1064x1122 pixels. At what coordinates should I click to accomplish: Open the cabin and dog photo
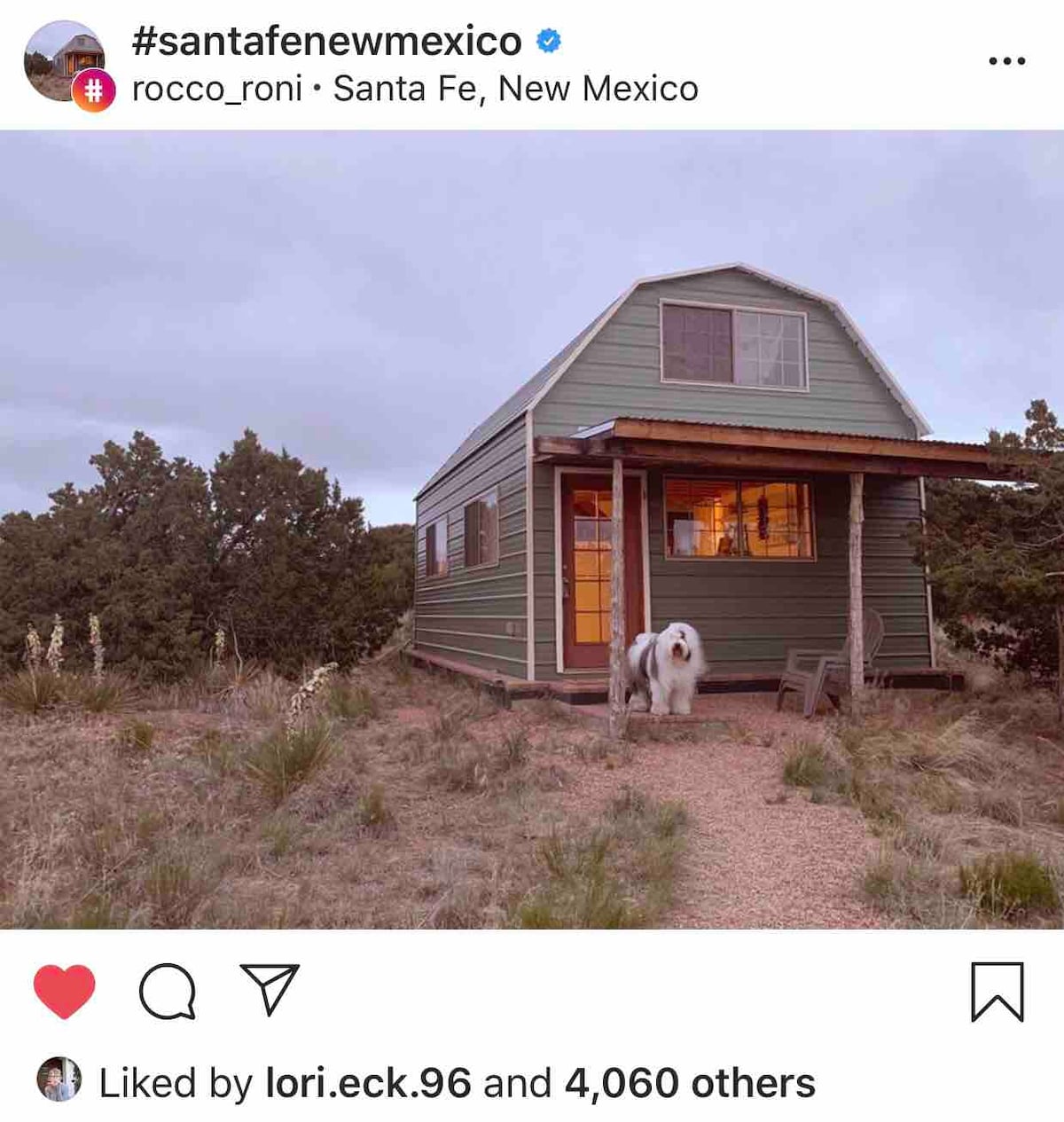coord(532,530)
